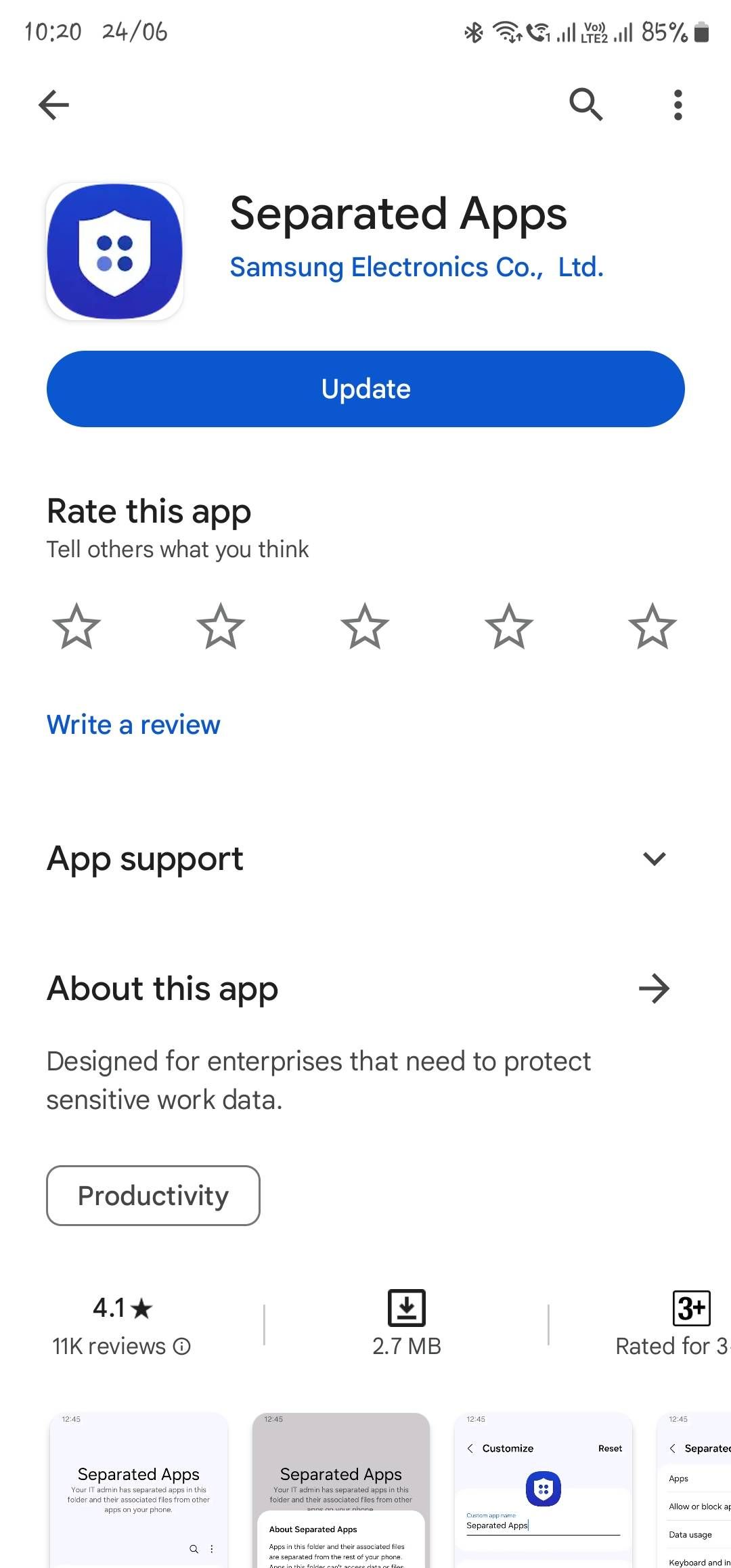Tap the download size icon above 2.7 MB

[407, 1309]
